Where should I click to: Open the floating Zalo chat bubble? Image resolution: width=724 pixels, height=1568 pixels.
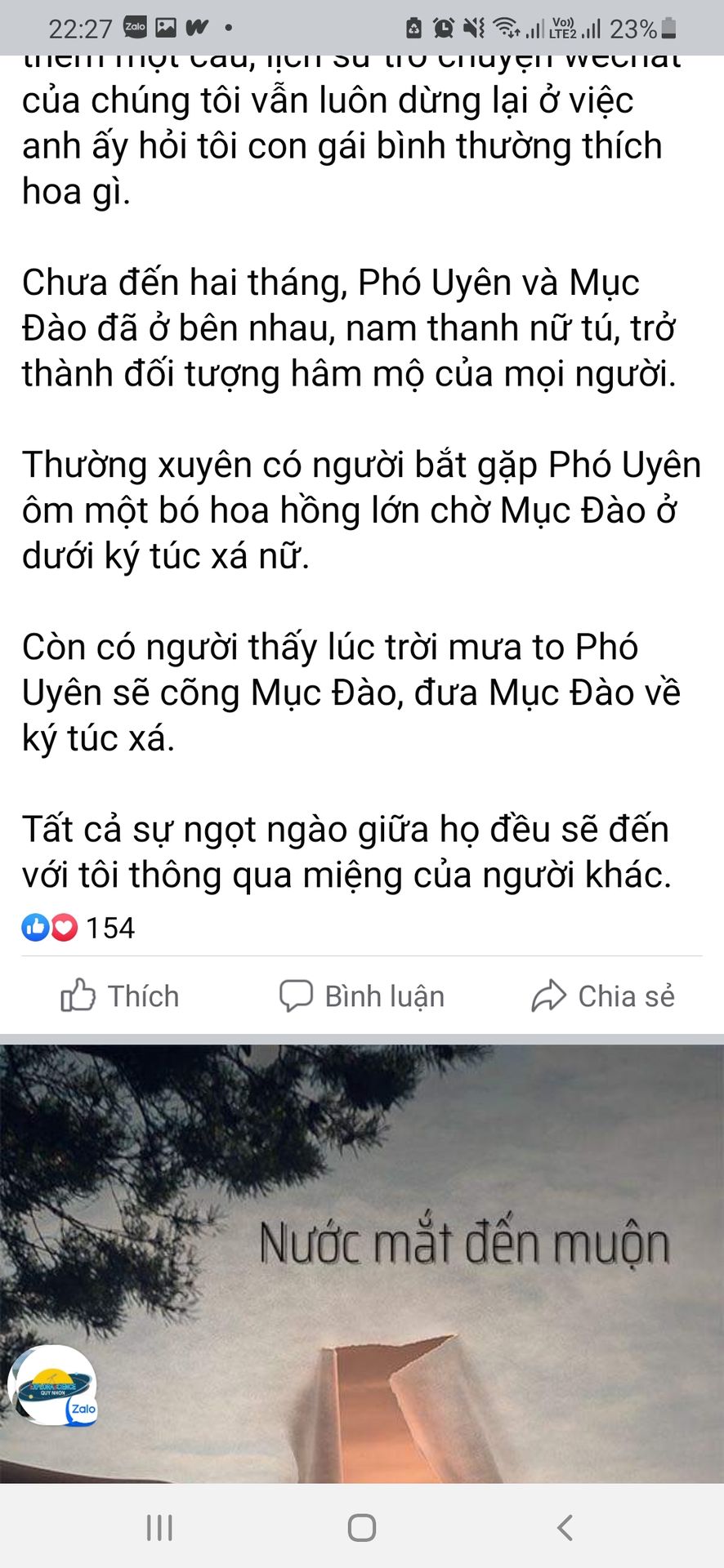pyautogui.click(x=53, y=1387)
